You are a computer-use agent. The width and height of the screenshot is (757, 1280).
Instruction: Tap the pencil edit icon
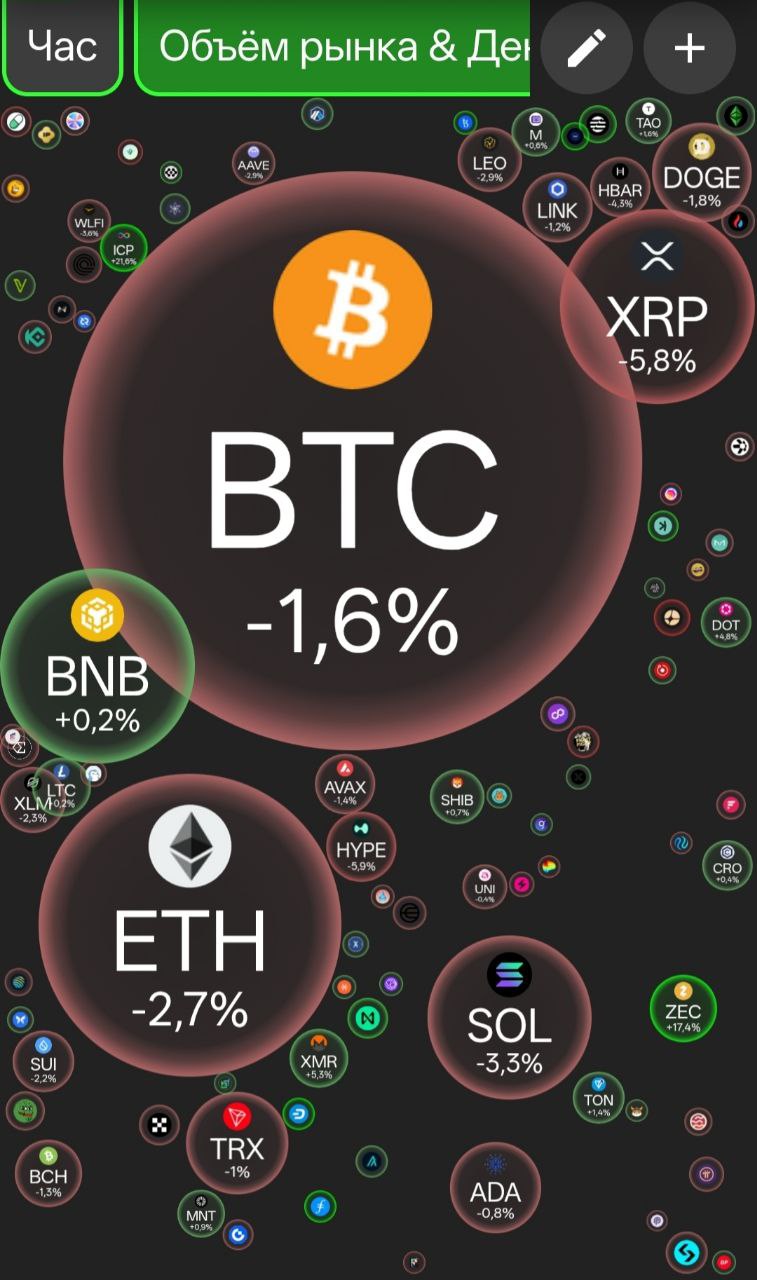(x=586, y=47)
